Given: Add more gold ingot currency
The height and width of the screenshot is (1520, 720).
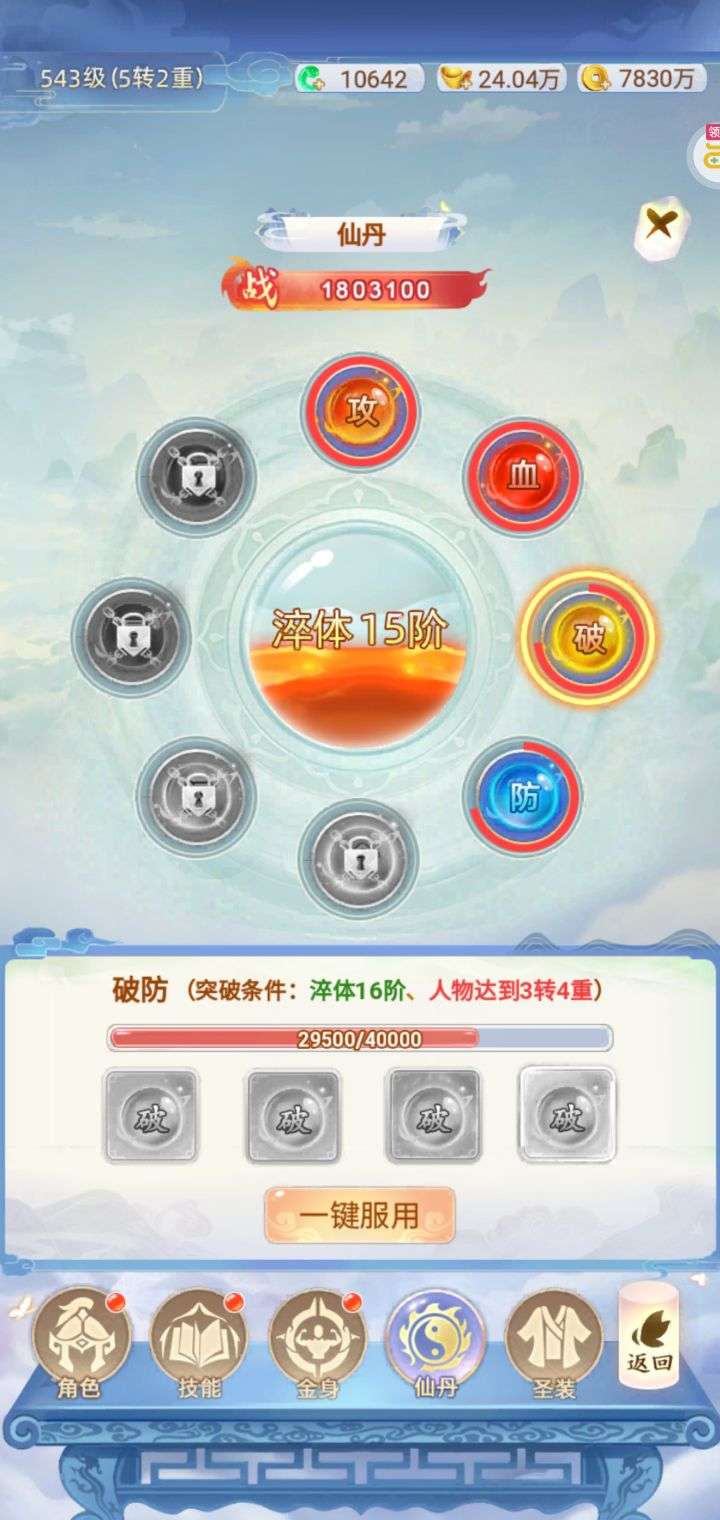Looking at the screenshot, I should coord(456,80).
